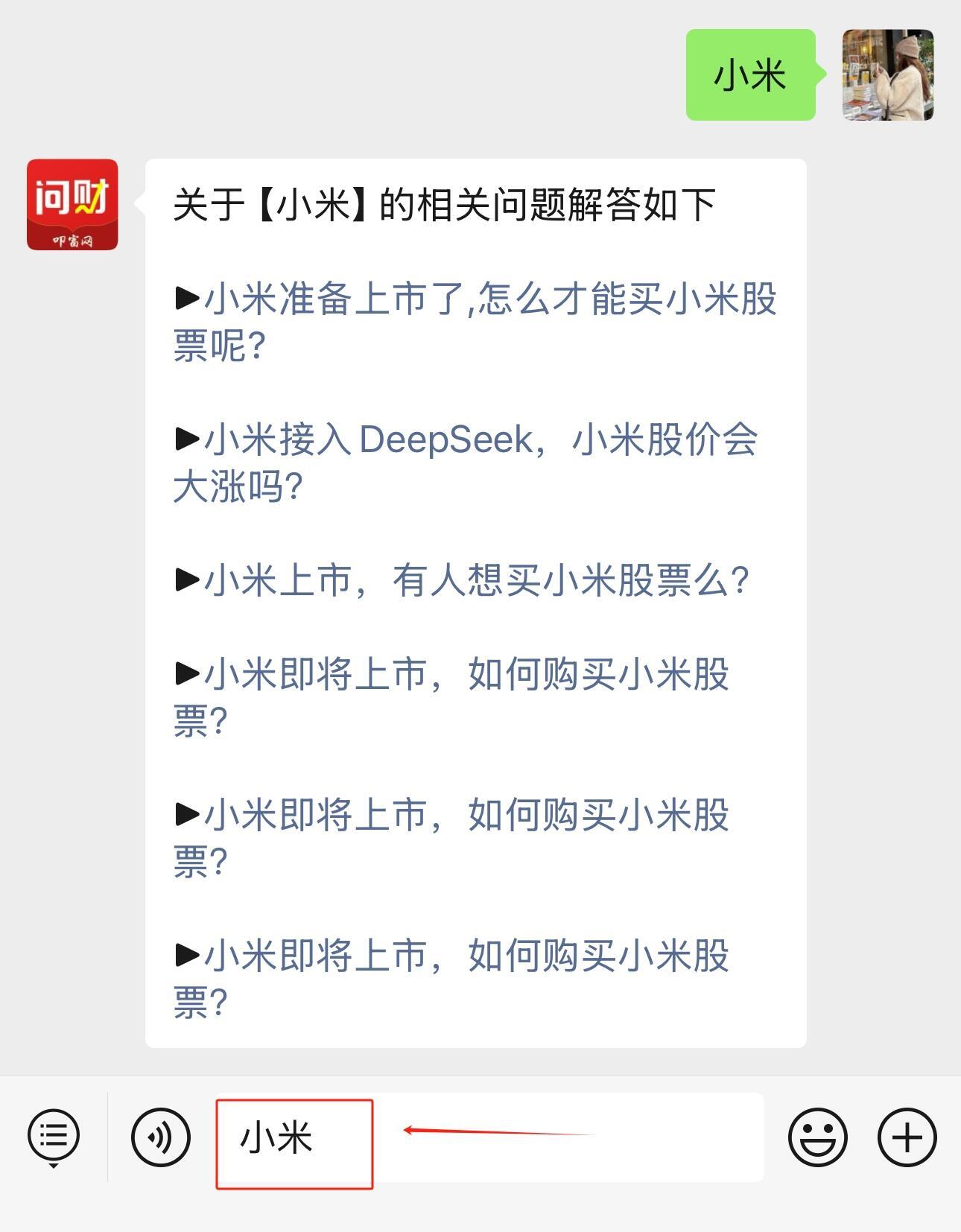The height and width of the screenshot is (1232, 961).
Task: View the 问财 account avatar profile
Action: click(72, 204)
